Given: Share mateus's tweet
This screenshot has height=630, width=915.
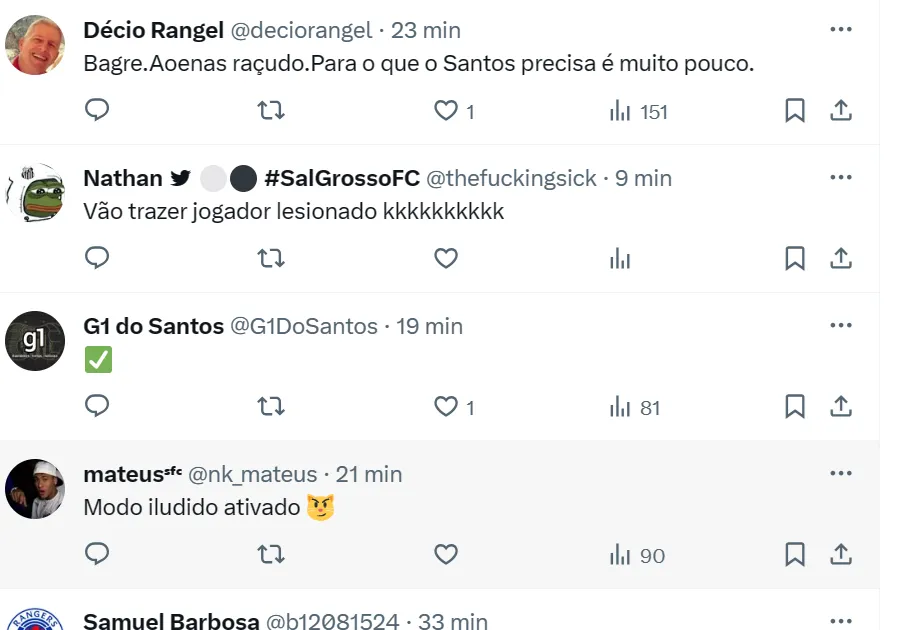Looking at the screenshot, I should [841, 554].
